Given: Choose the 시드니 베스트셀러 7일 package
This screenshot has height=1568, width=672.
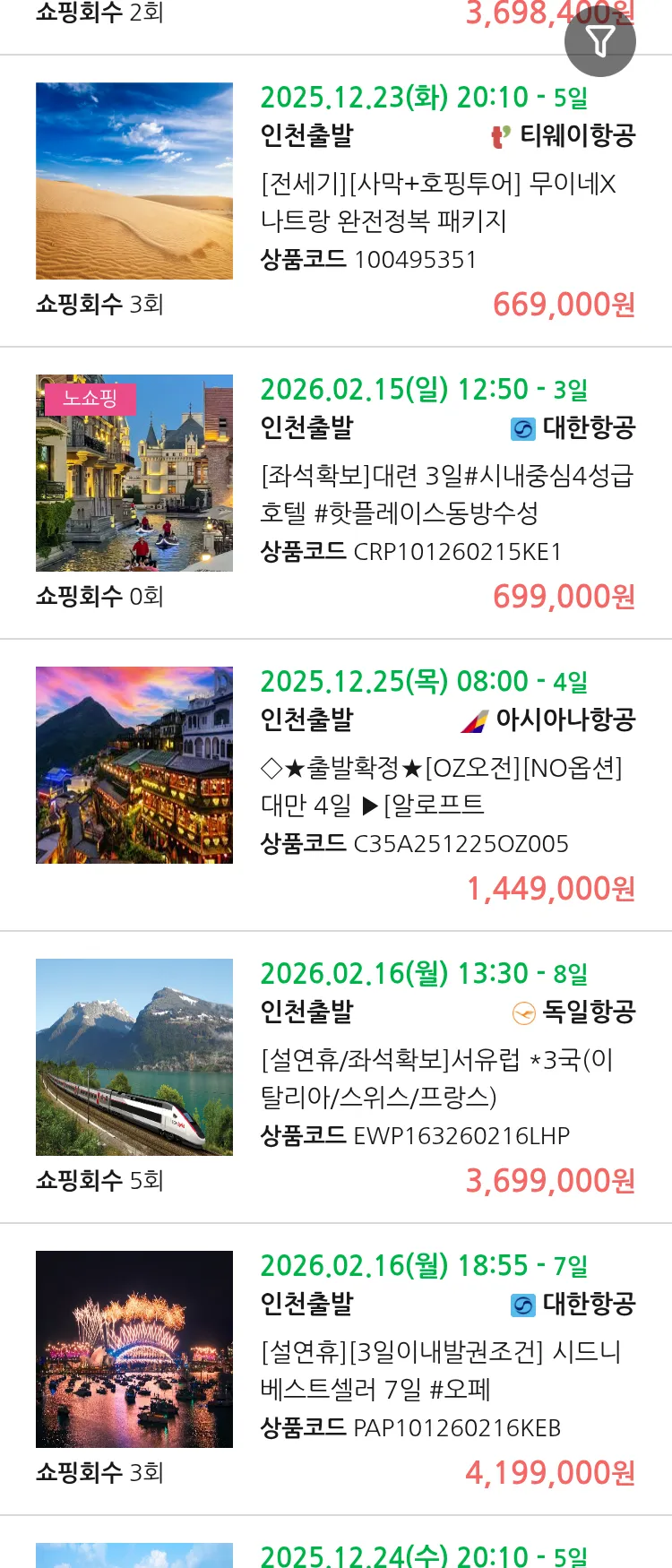Looking at the screenshot, I should (x=441, y=1370).
